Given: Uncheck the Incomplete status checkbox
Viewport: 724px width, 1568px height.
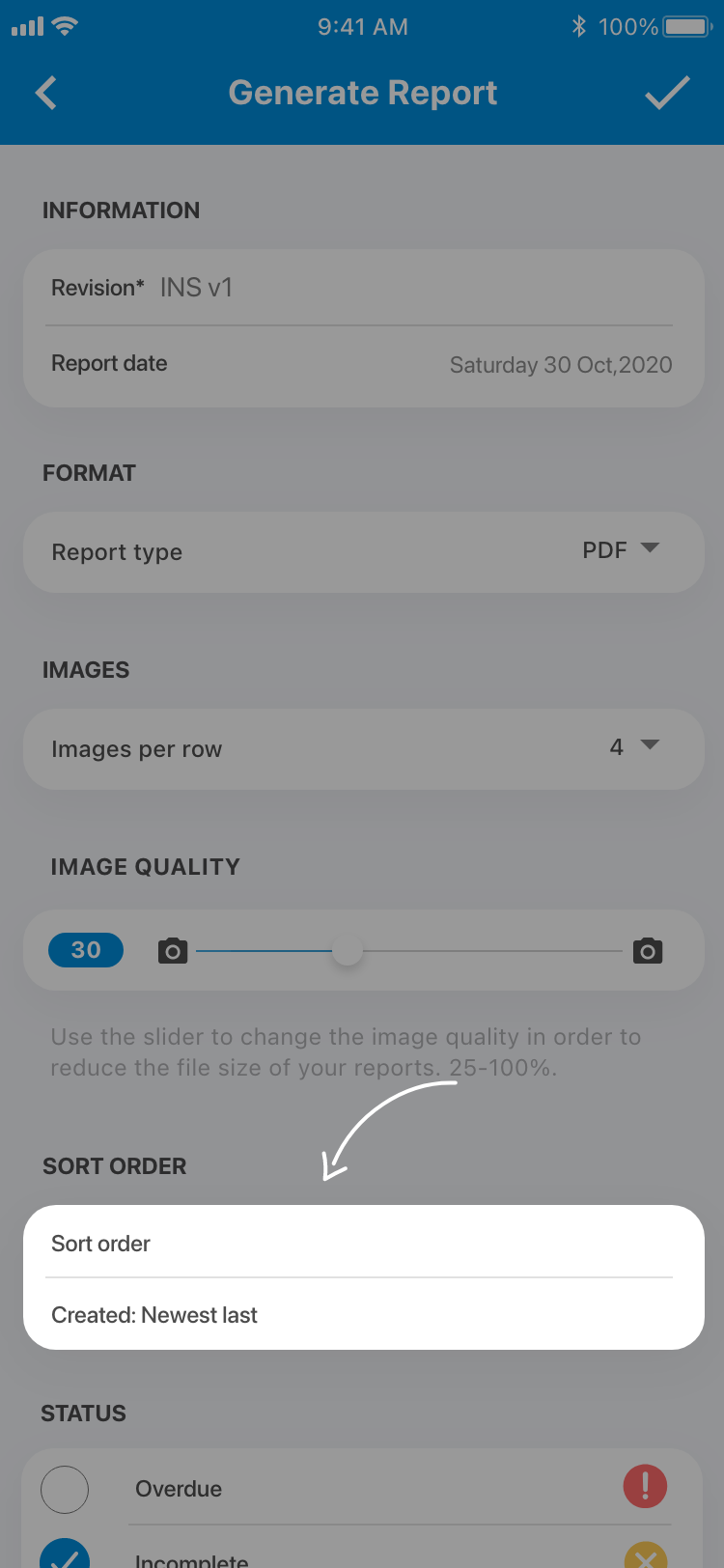Looking at the screenshot, I should 65,1554.
